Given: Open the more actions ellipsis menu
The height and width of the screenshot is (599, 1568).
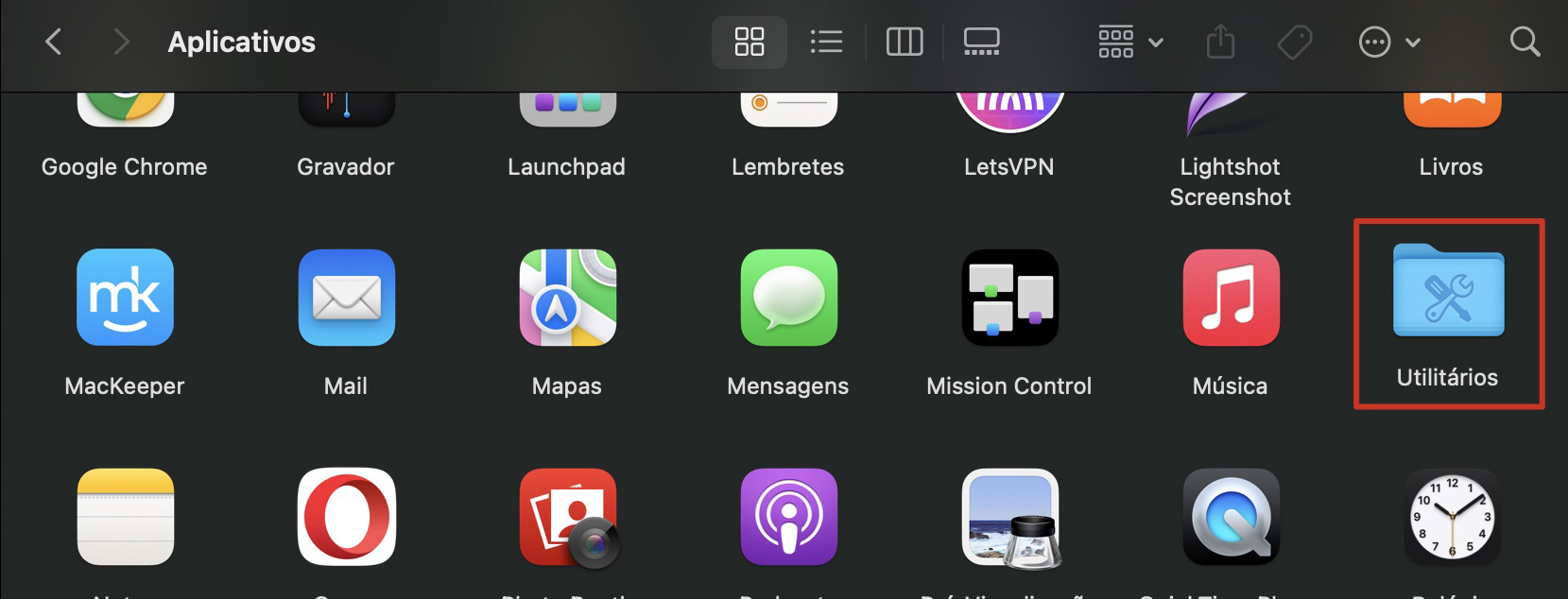Looking at the screenshot, I should (x=1388, y=42).
